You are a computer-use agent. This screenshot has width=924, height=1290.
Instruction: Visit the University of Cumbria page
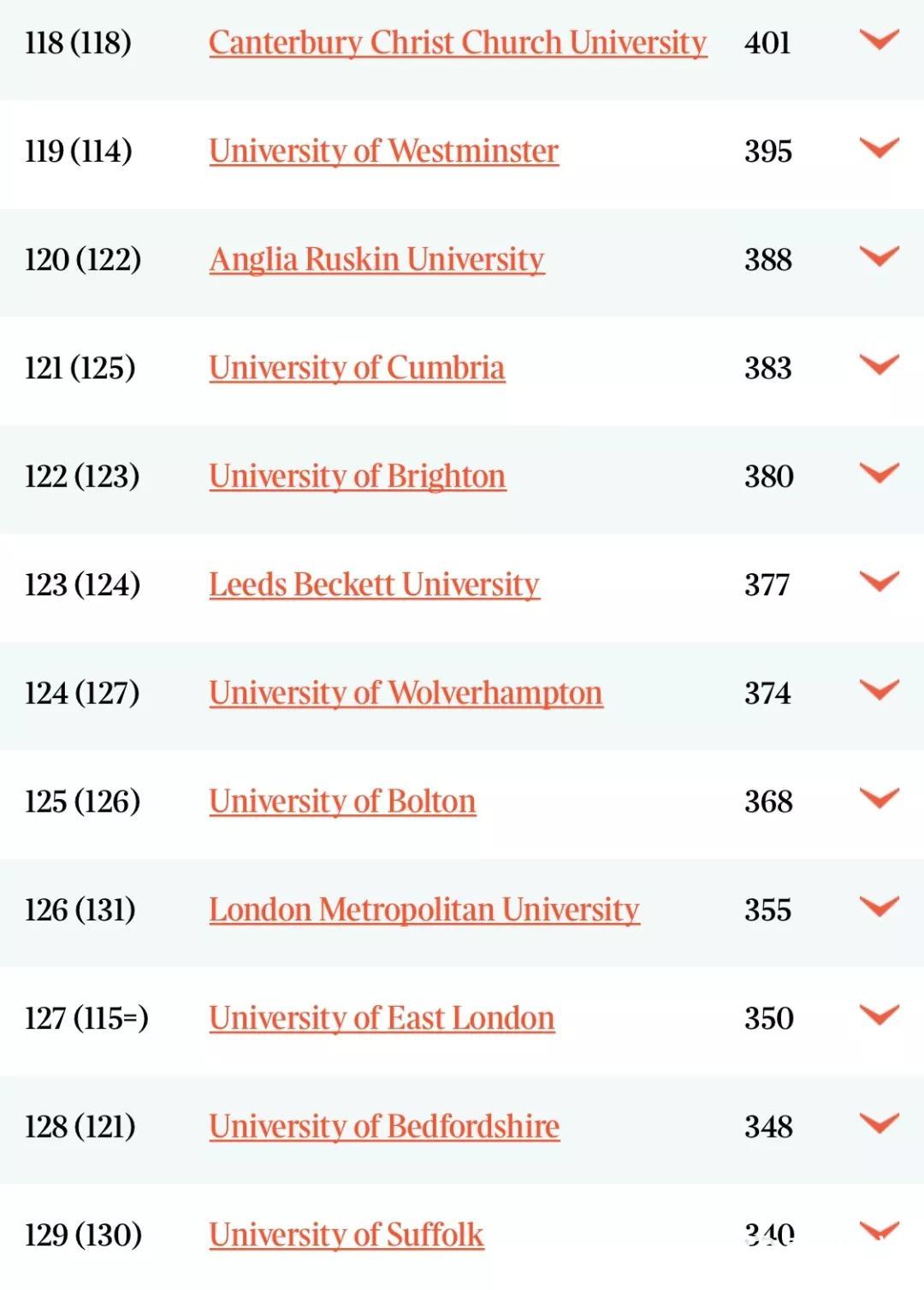click(x=357, y=368)
